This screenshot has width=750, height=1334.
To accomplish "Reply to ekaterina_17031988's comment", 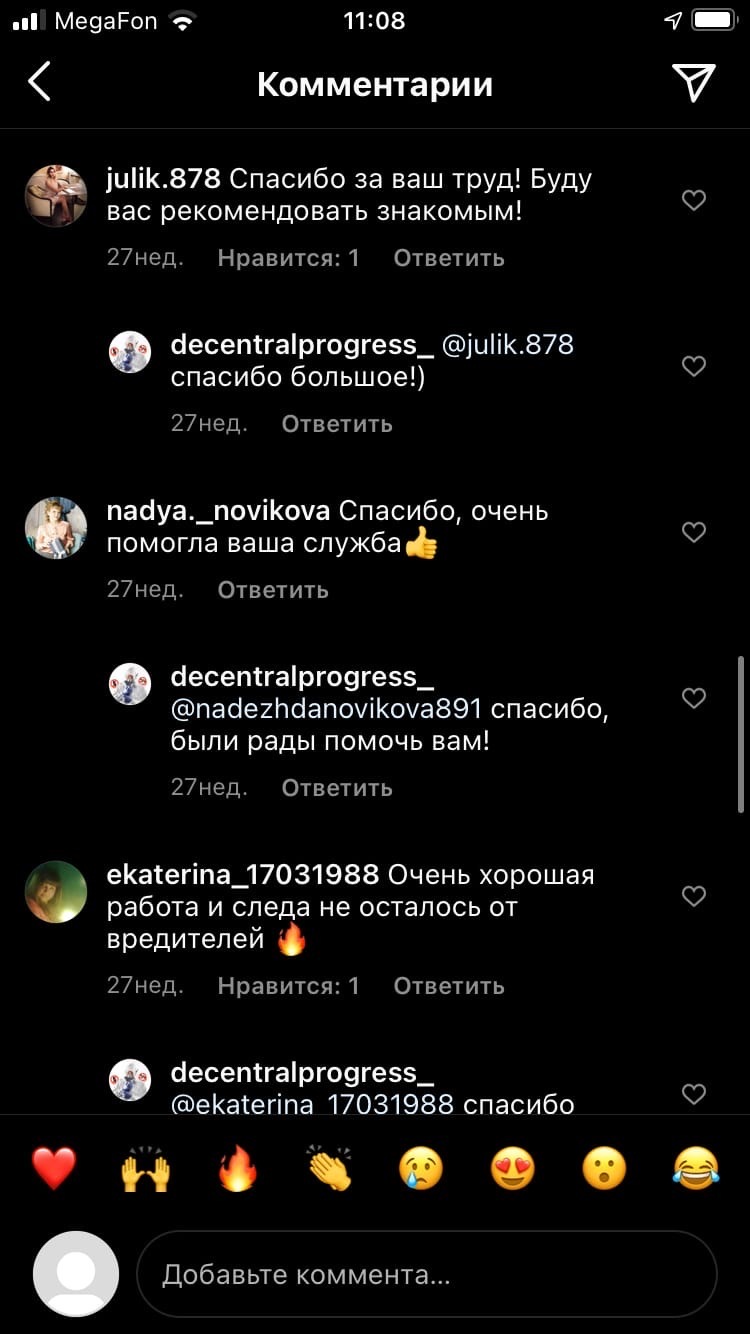I will point(448,986).
